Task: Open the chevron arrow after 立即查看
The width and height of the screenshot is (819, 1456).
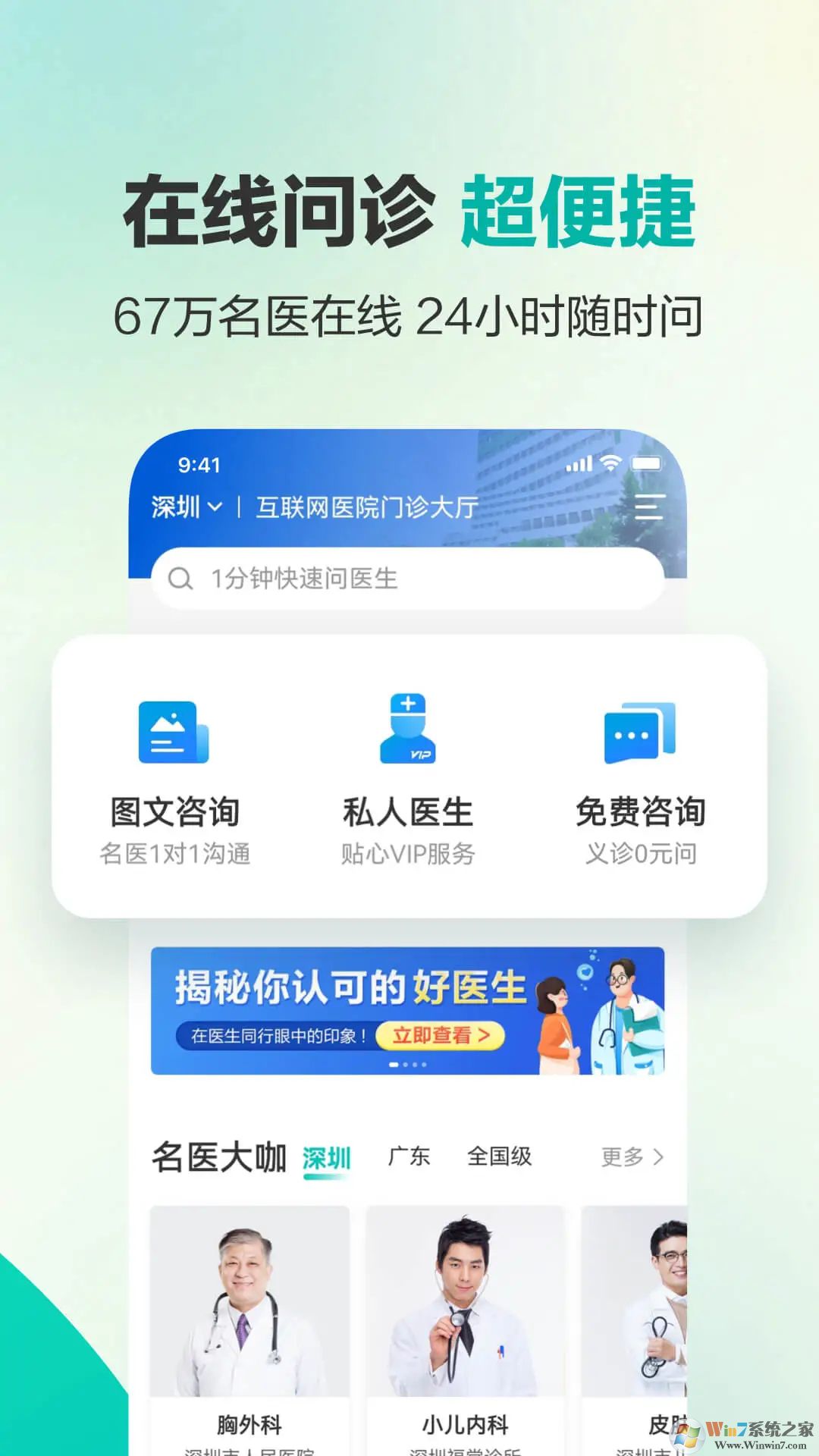Action: point(483,1033)
